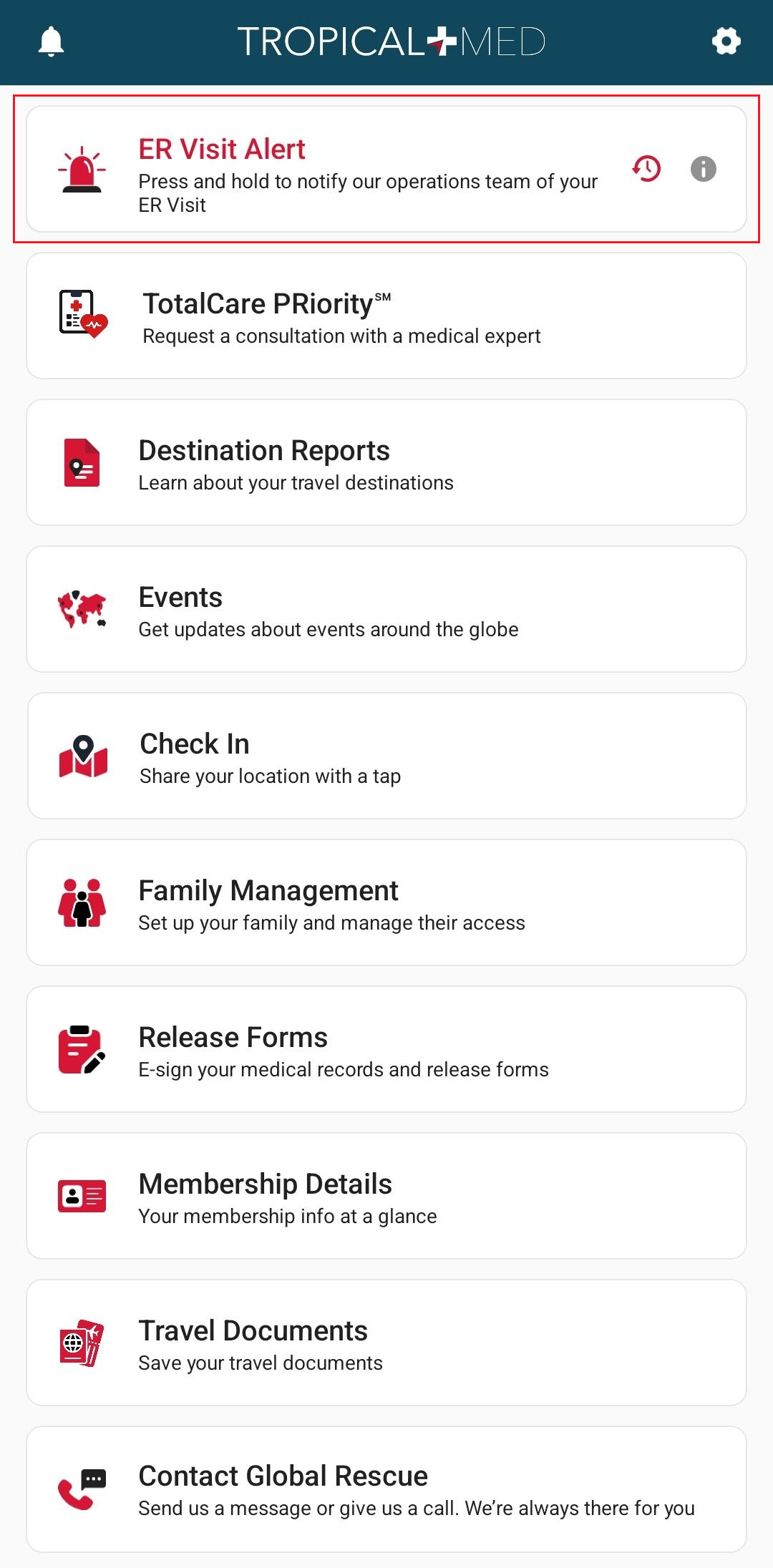This screenshot has width=773, height=1568.
Task: Open Travel Documents
Action: click(386, 1343)
